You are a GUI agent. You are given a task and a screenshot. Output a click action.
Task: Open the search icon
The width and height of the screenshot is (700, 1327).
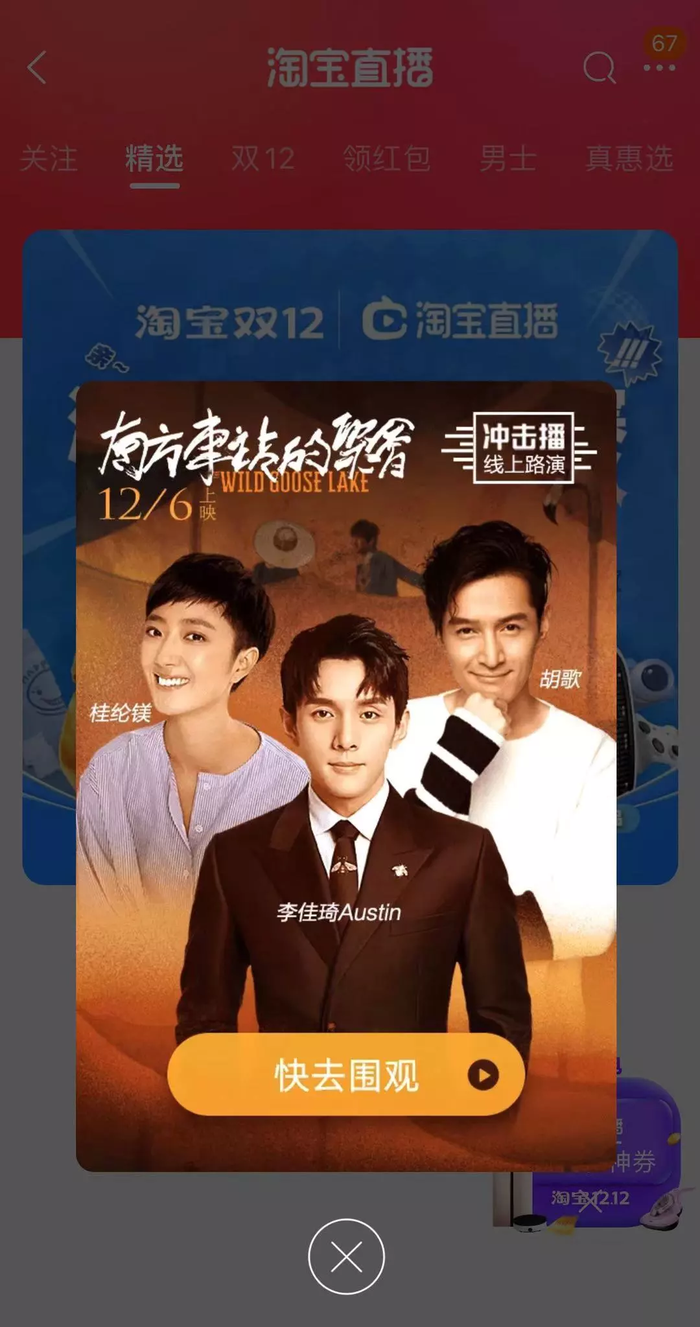pyautogui.click(x=598, y=68)
